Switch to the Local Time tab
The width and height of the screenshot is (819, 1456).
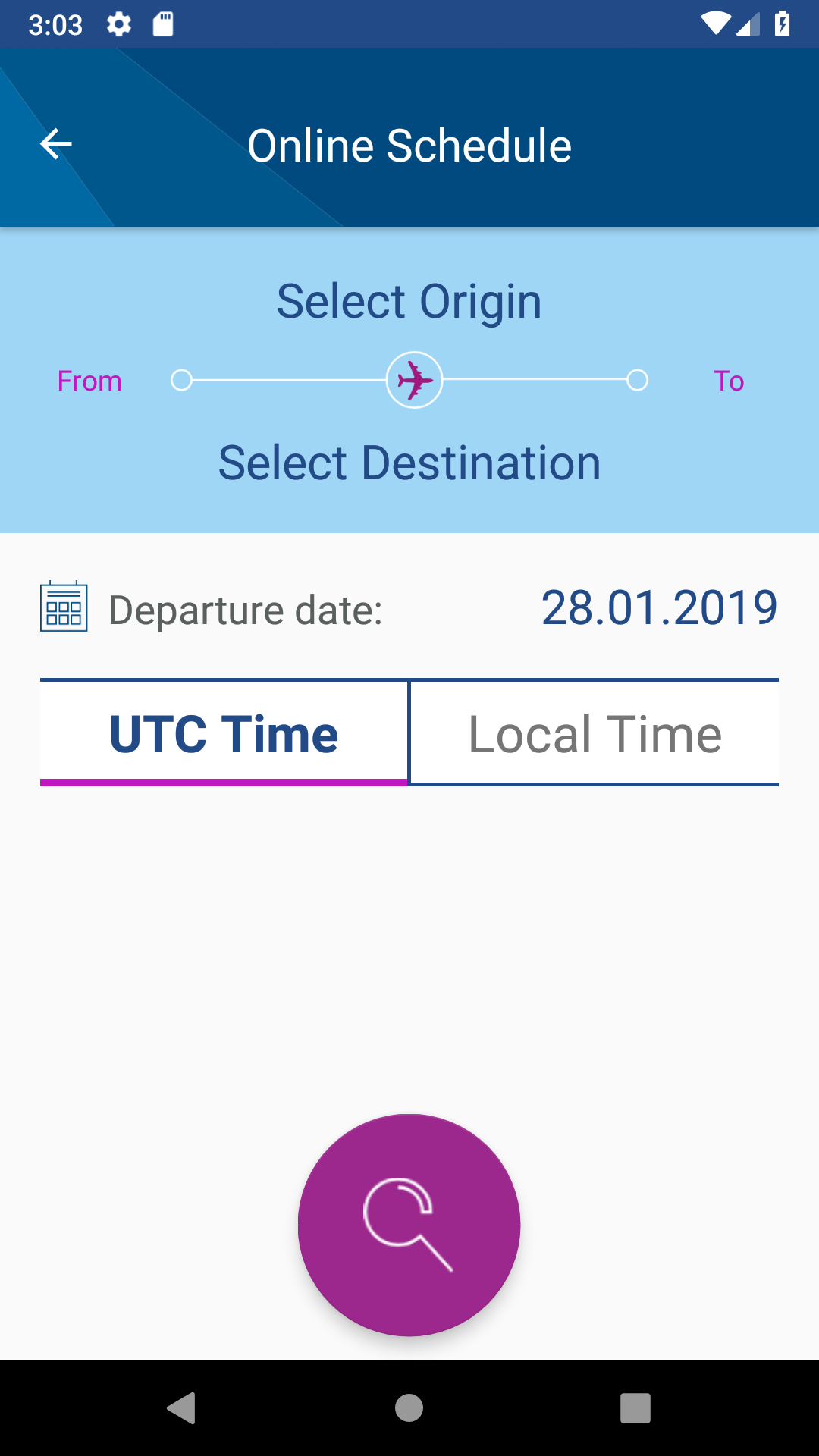point(595,733)
